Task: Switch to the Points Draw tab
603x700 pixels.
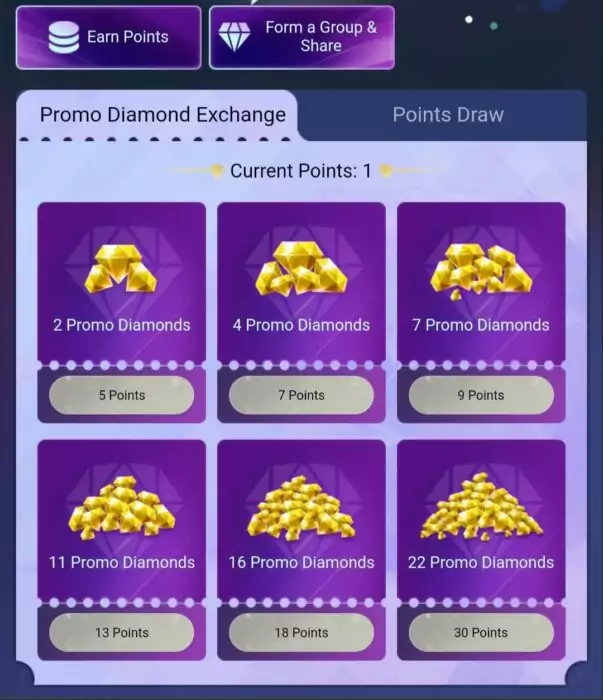Action: pos(447,114)
